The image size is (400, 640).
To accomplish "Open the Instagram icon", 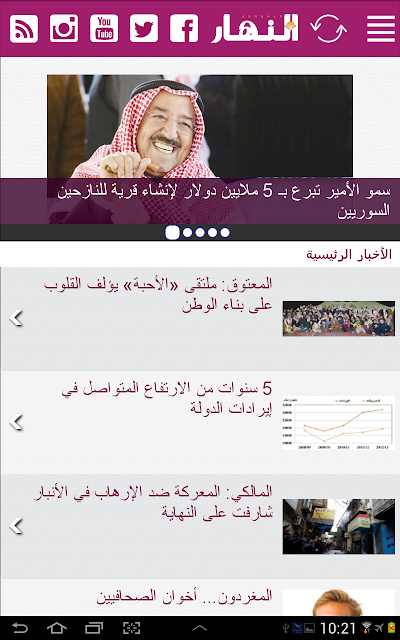I will pyautogui.click(x=64, y=29).
